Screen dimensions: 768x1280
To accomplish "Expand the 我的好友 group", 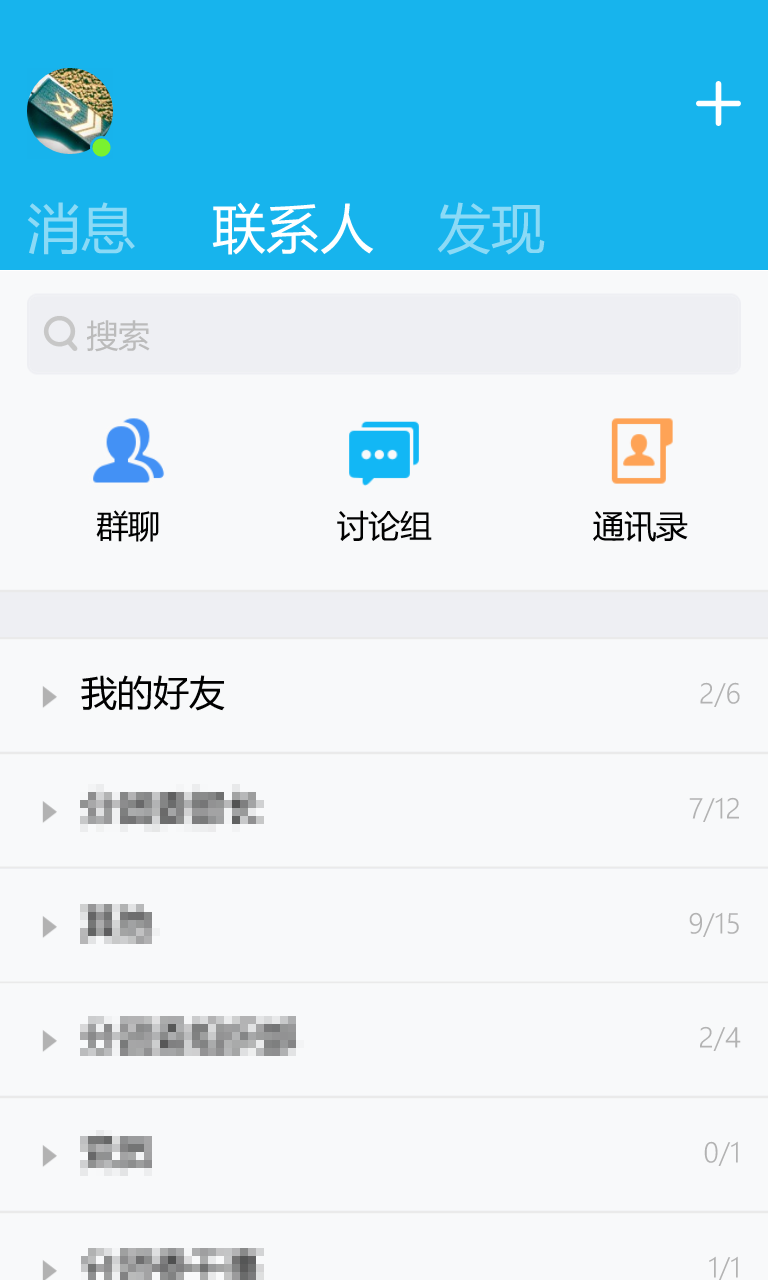I will click(384, 695).
